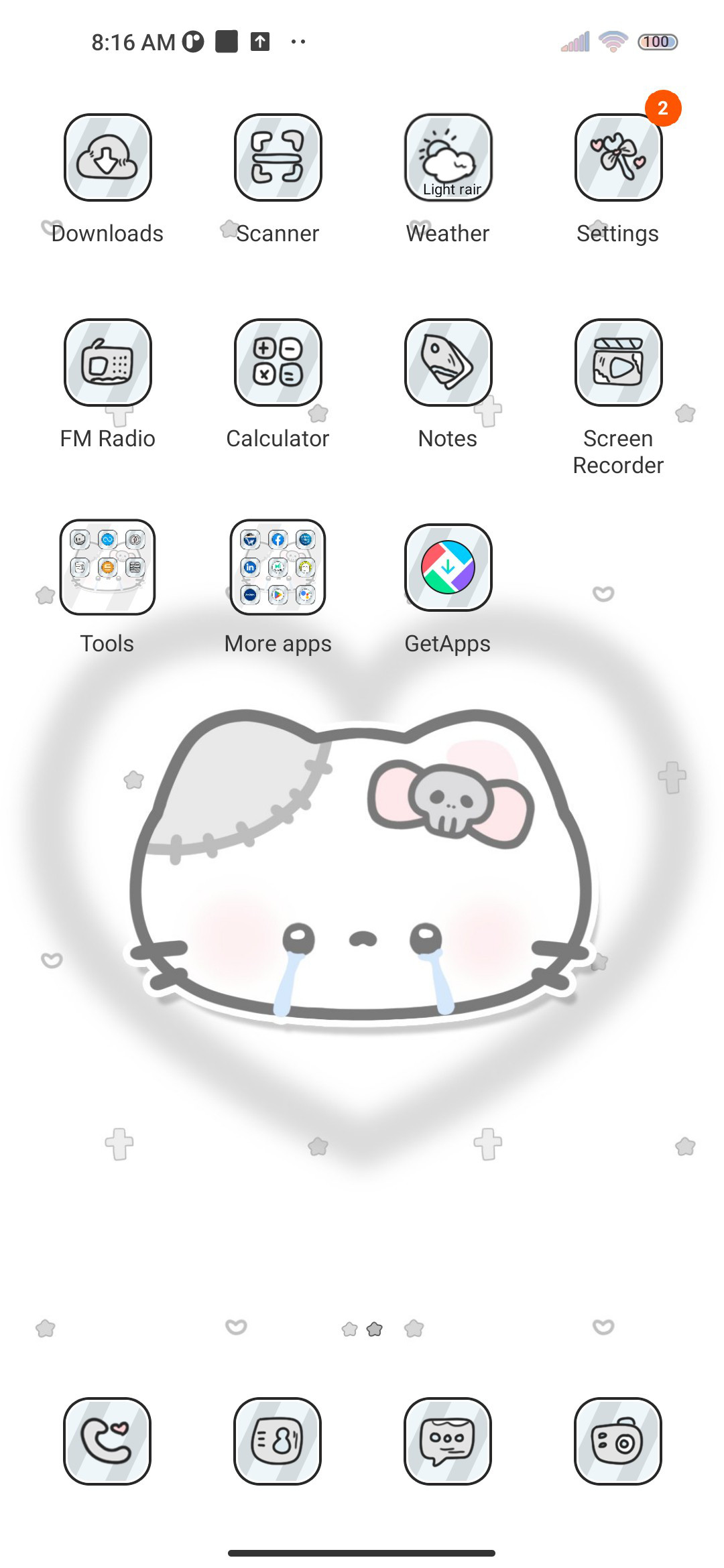Viewport: 724px width, 1568px height.
Task: Open the Tools folder
Action: click(107, 568)
